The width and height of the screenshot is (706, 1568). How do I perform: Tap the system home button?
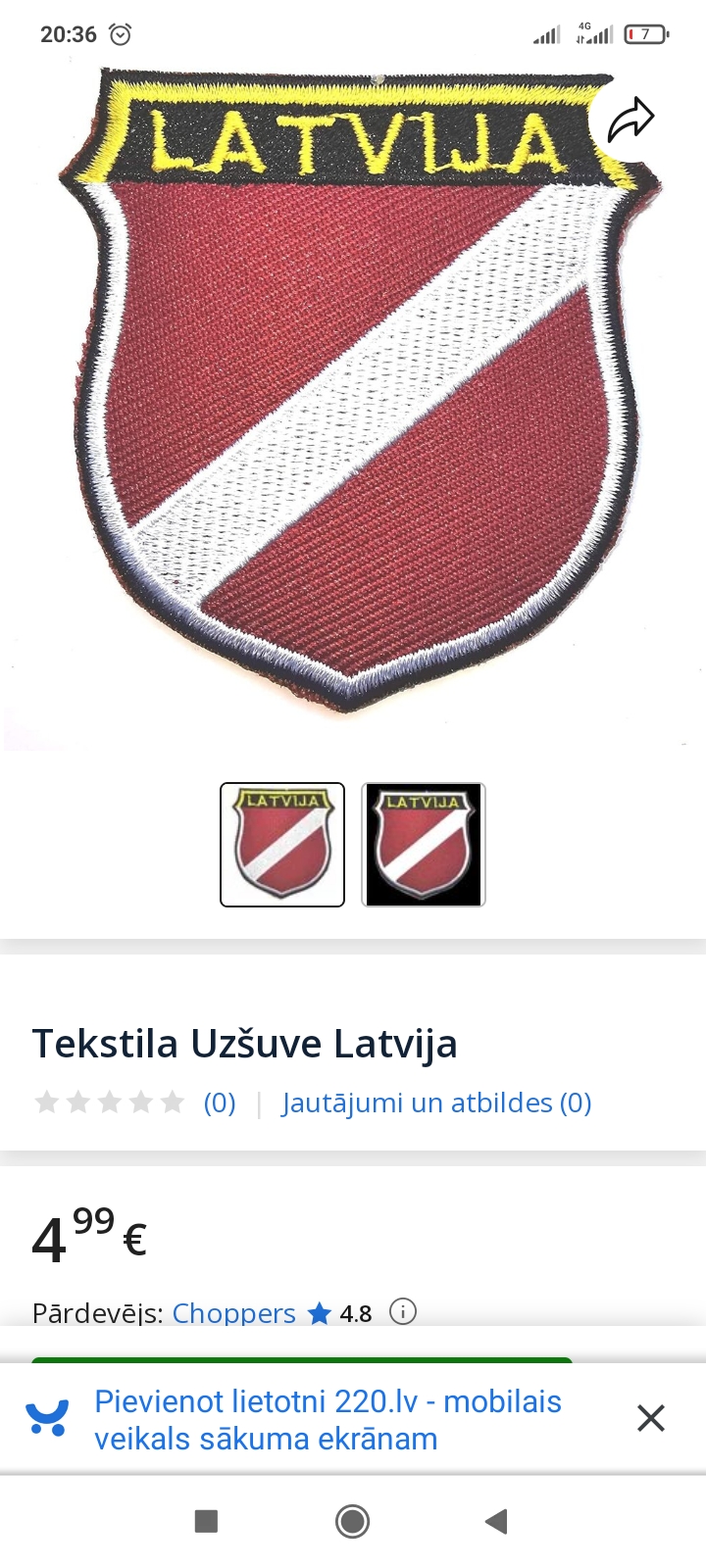pos(352,1521)
